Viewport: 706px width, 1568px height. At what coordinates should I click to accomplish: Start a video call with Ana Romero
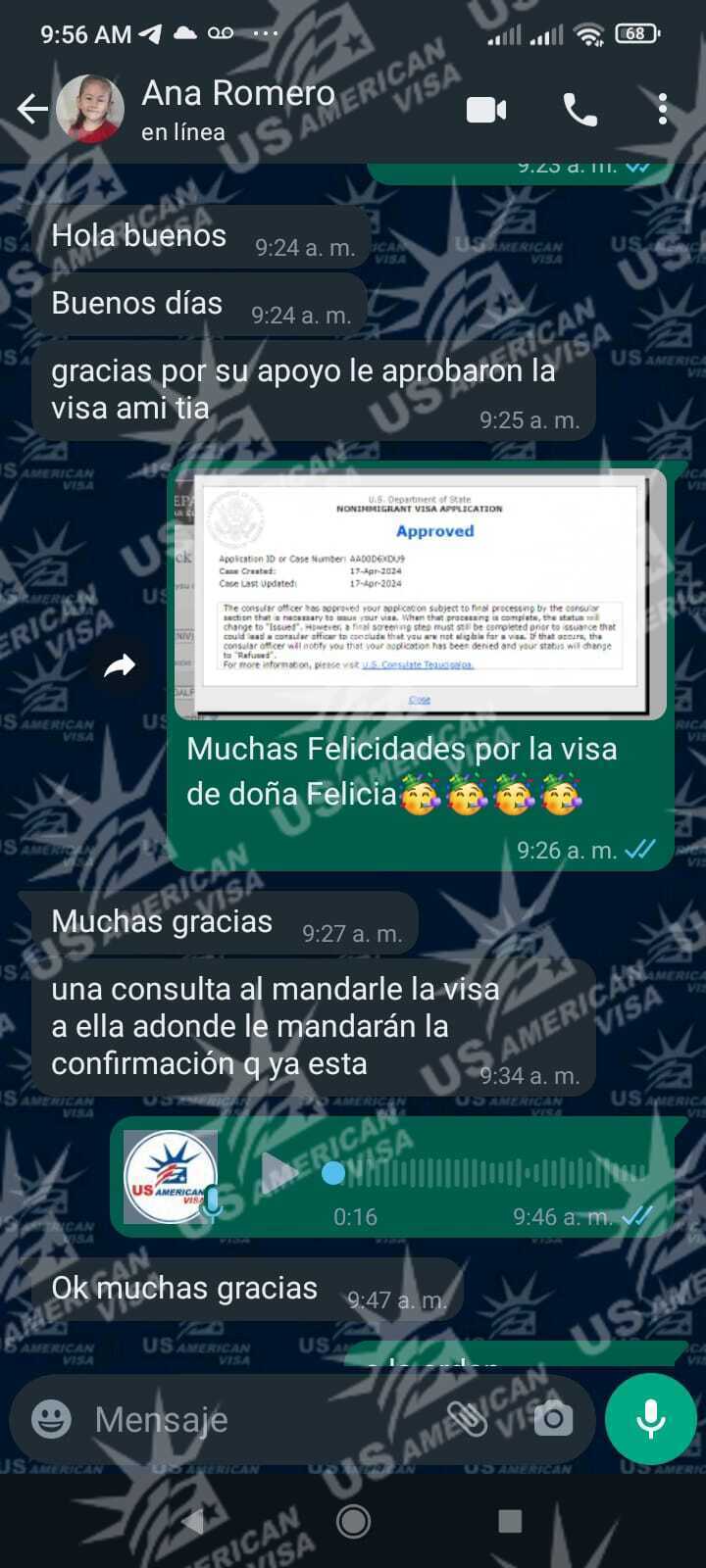(486, 110)
